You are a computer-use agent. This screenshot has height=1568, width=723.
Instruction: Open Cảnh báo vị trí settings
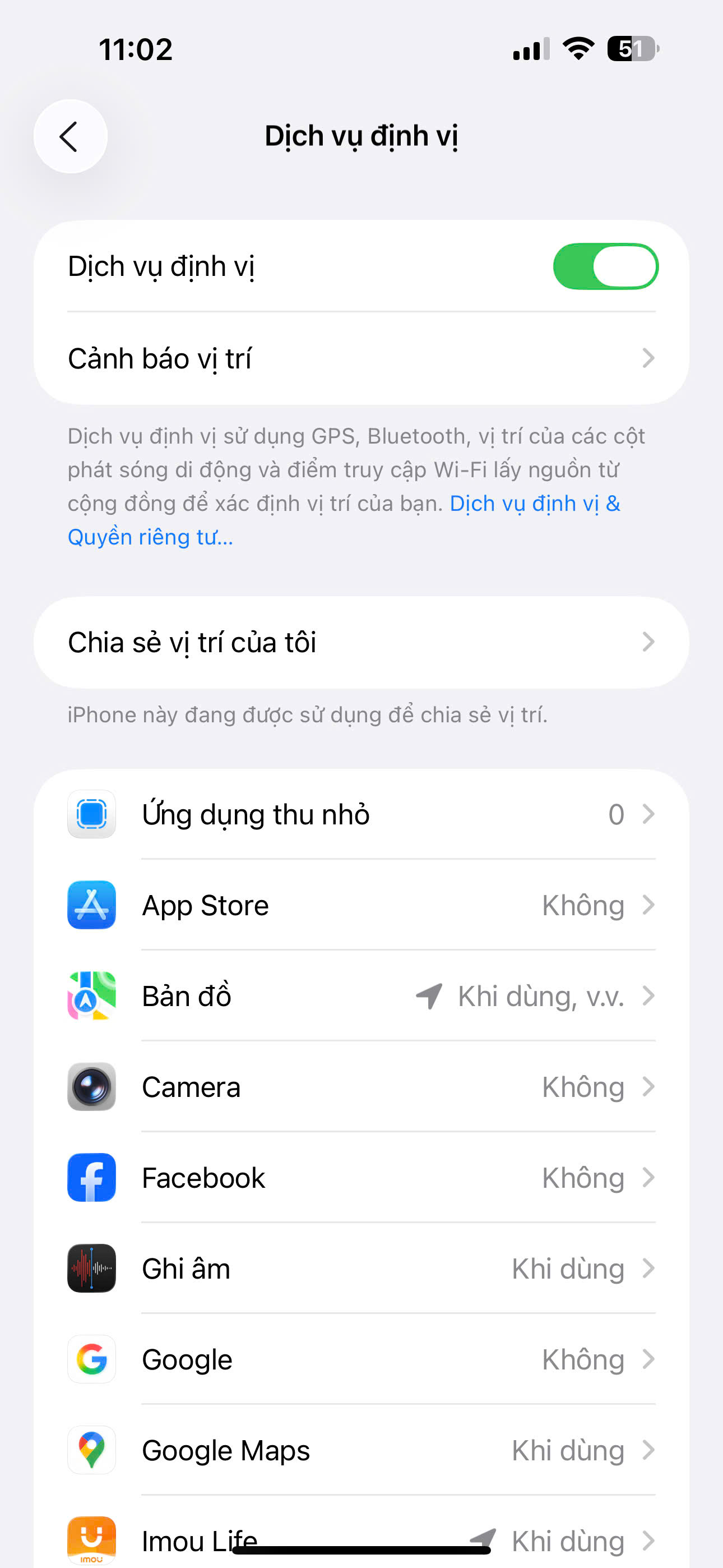click(x=361, y=358)
